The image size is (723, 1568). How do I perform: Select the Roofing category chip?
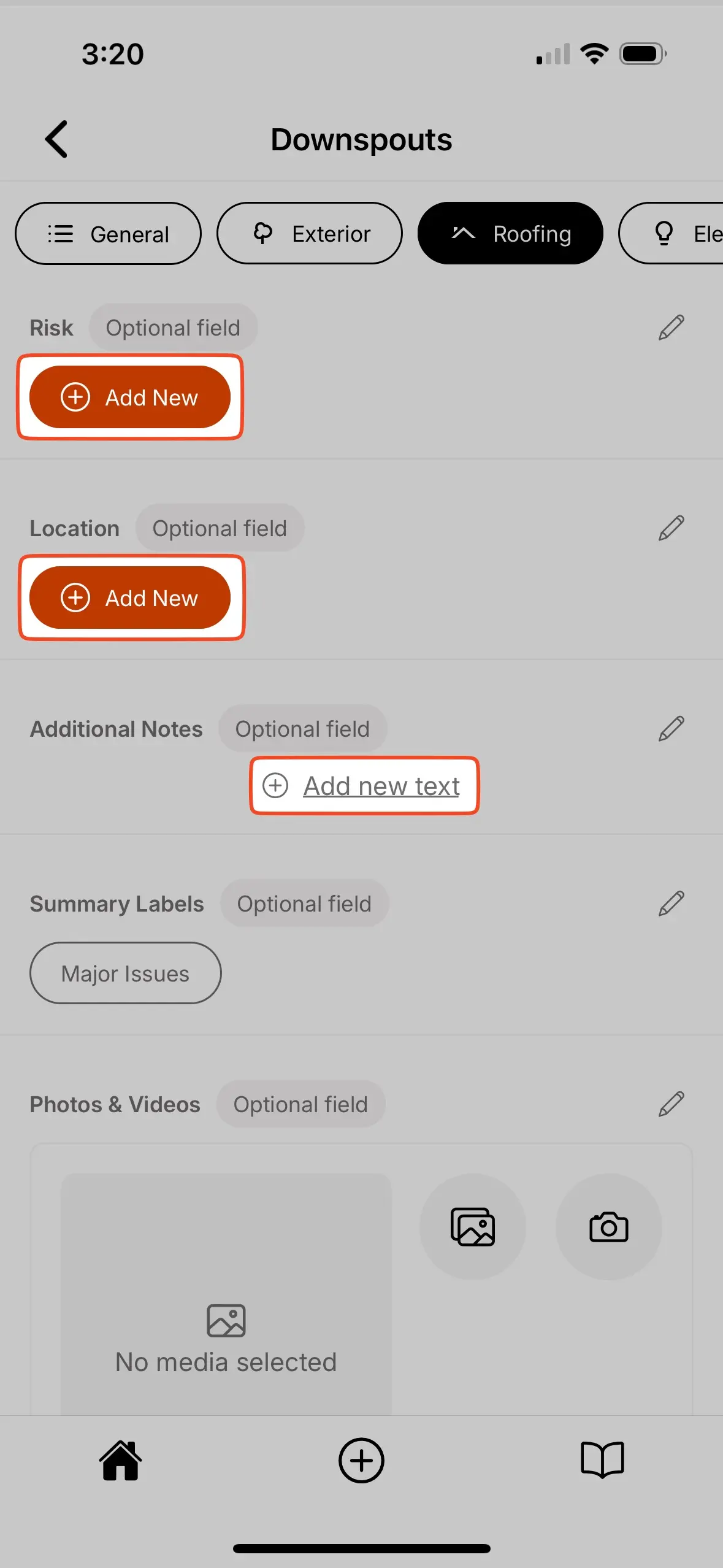coord(510,234)
